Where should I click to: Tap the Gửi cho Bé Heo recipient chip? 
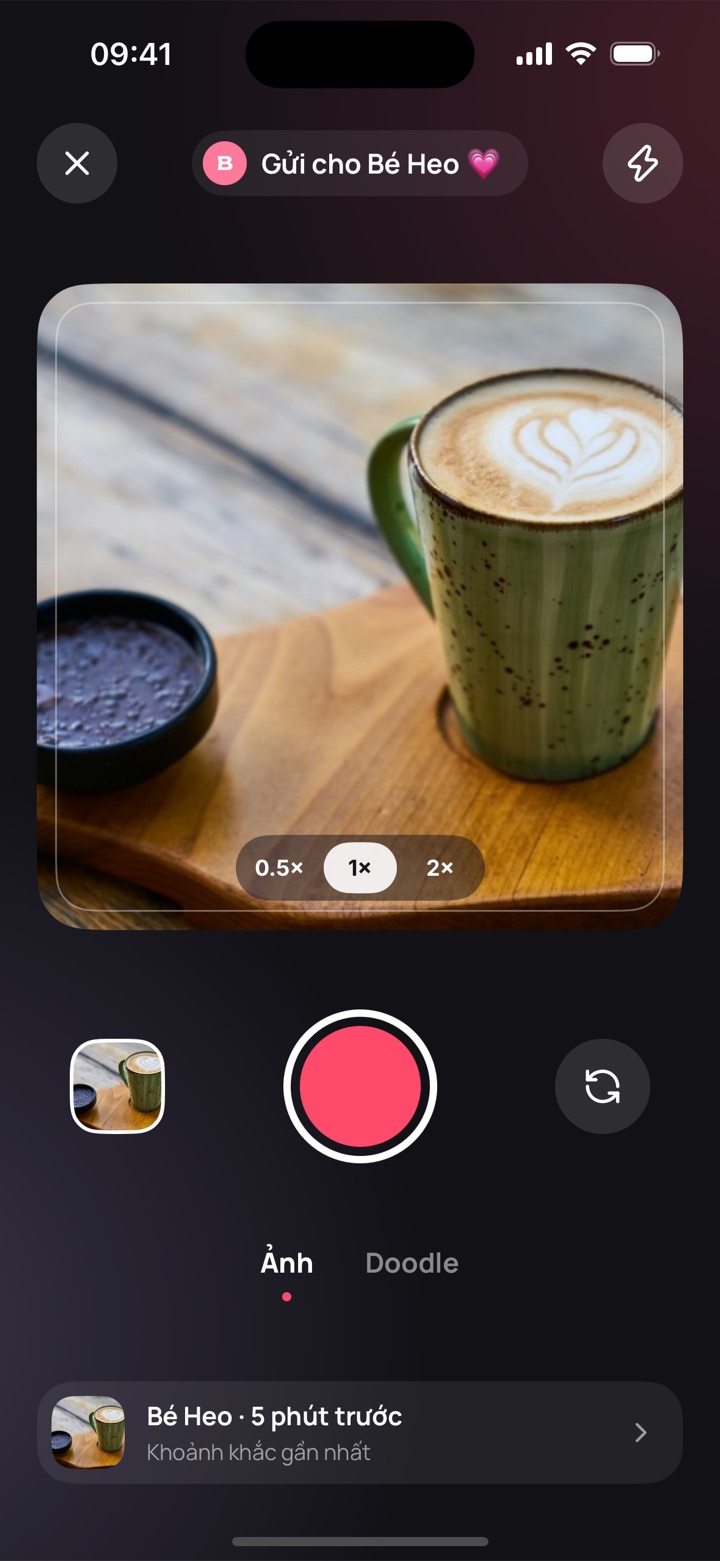(360, 163)
